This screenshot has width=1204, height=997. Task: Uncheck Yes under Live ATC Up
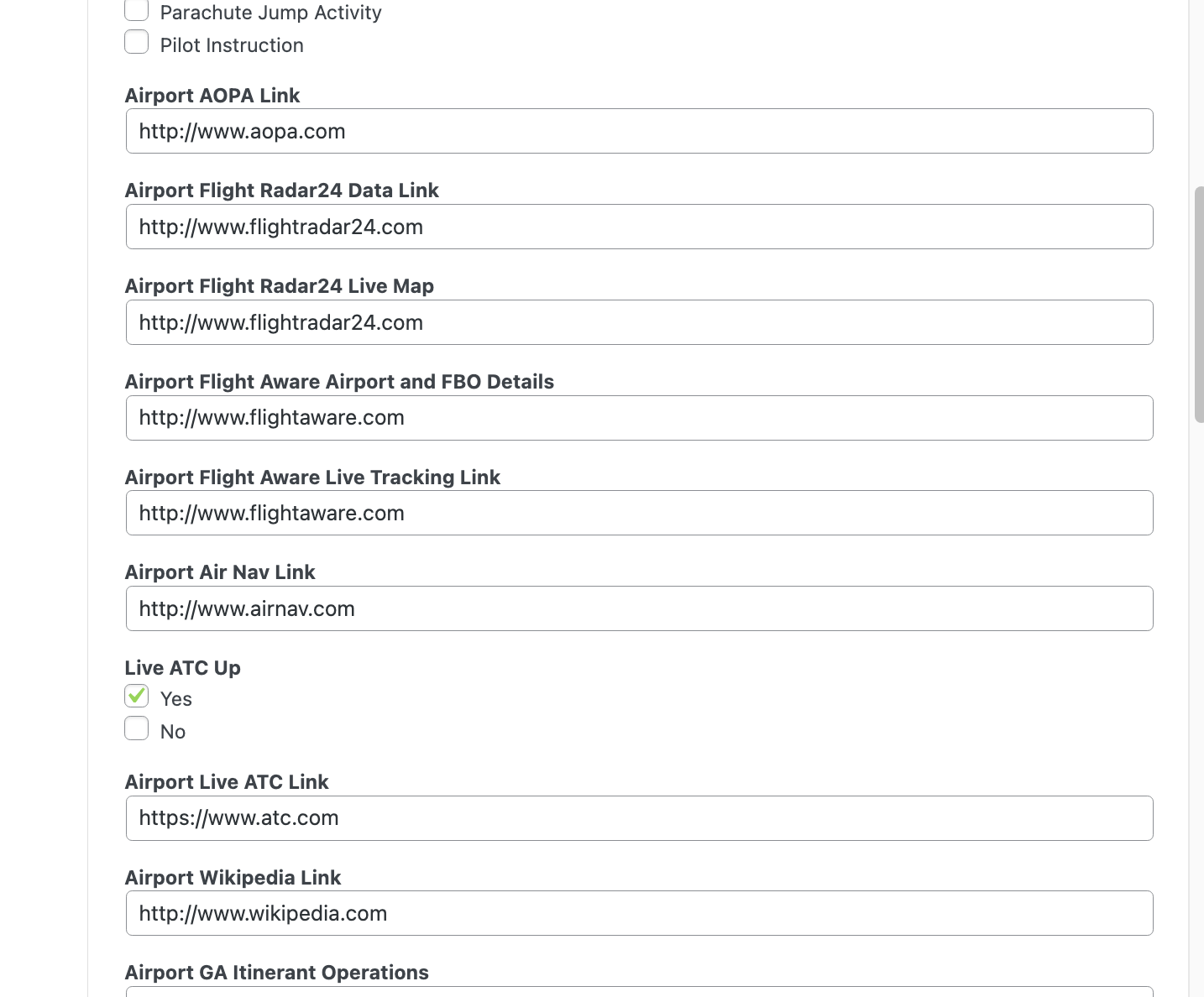136,696
